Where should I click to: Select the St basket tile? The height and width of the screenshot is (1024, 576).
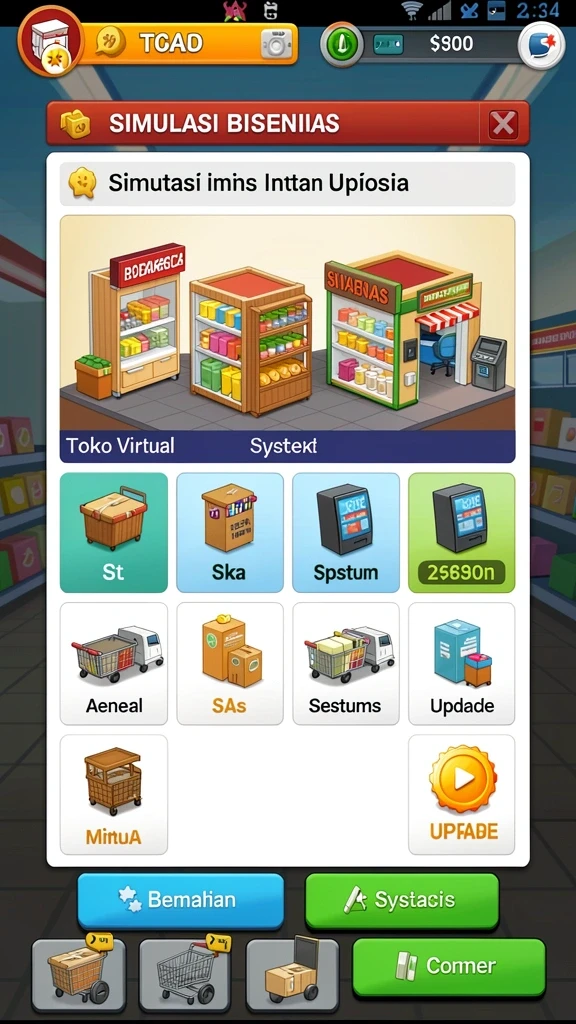click(x=114, y=532)
